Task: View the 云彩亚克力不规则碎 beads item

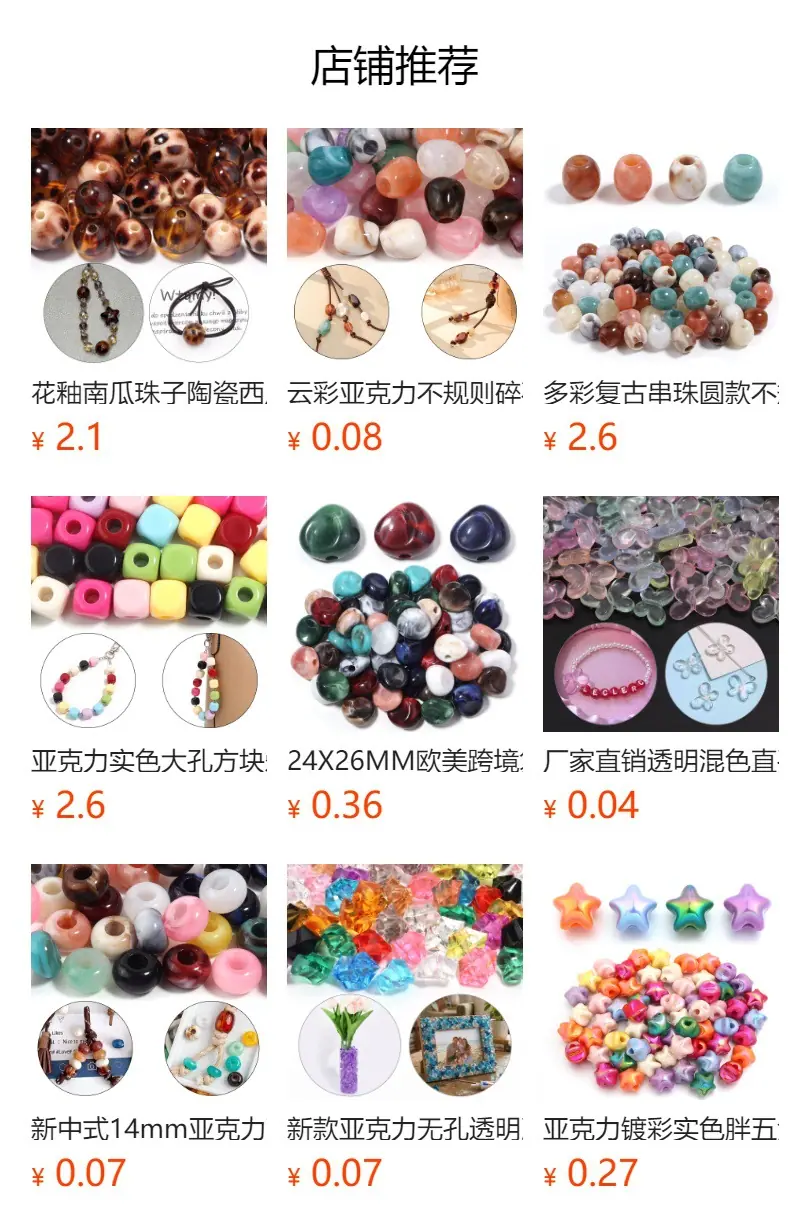Action: click(x=405, y=291)
